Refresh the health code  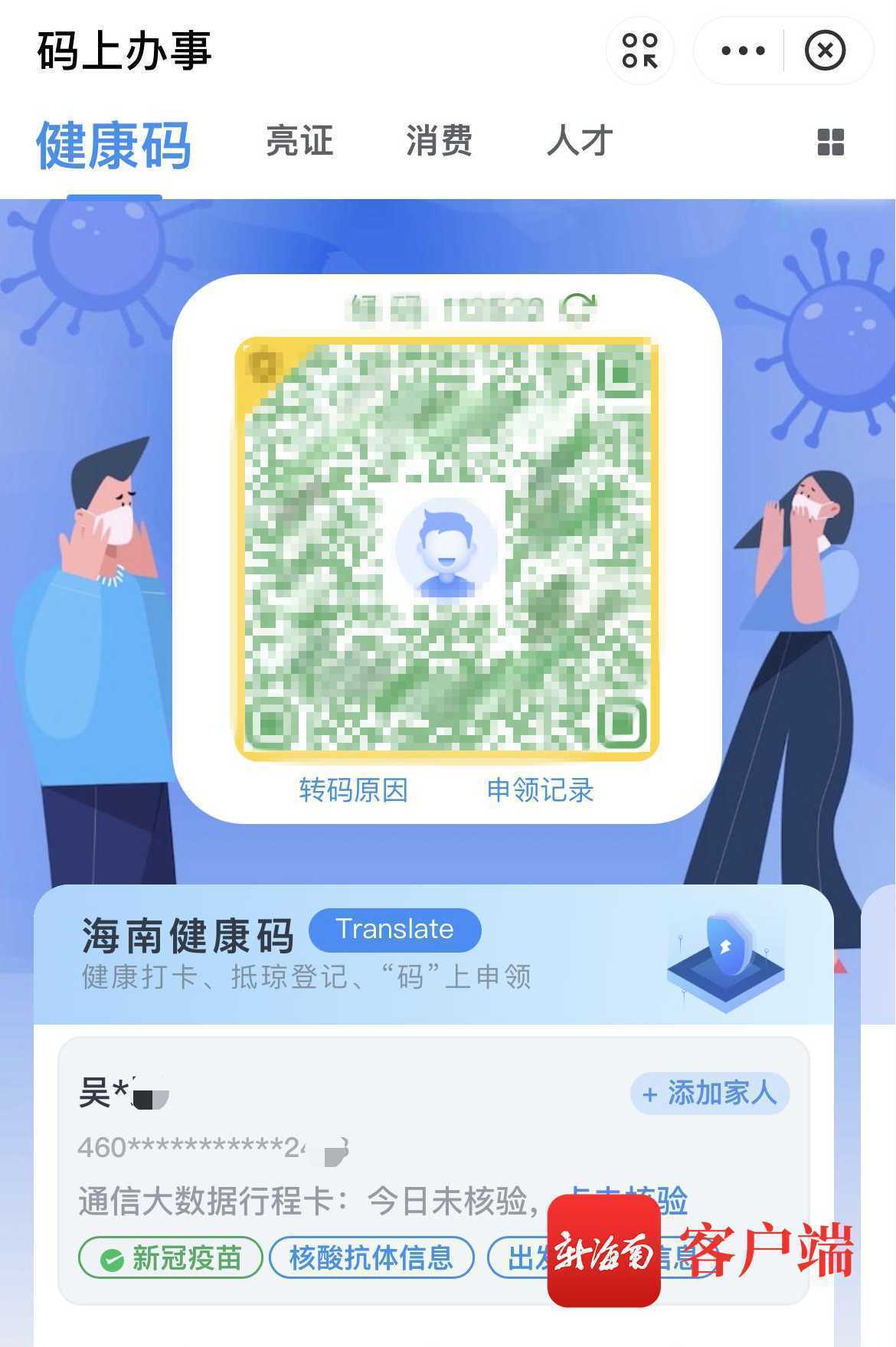[x=578, y=308]
